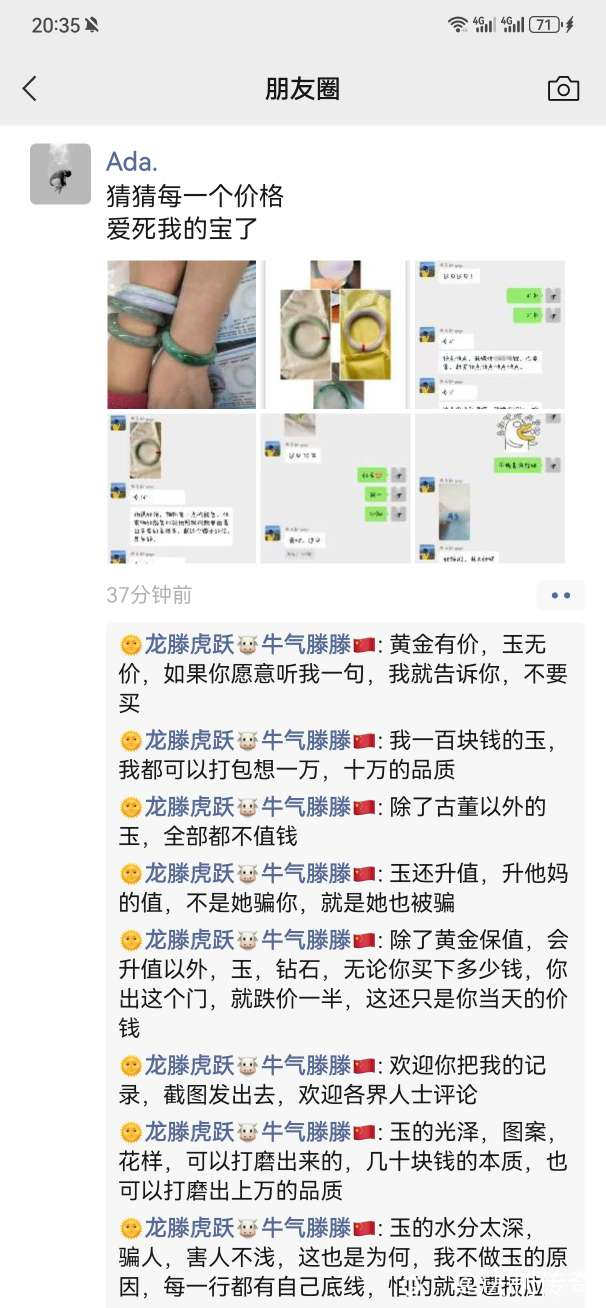Open the like and comment two-dot button
Screen dimensions: 606x1308
coord(560,595)
